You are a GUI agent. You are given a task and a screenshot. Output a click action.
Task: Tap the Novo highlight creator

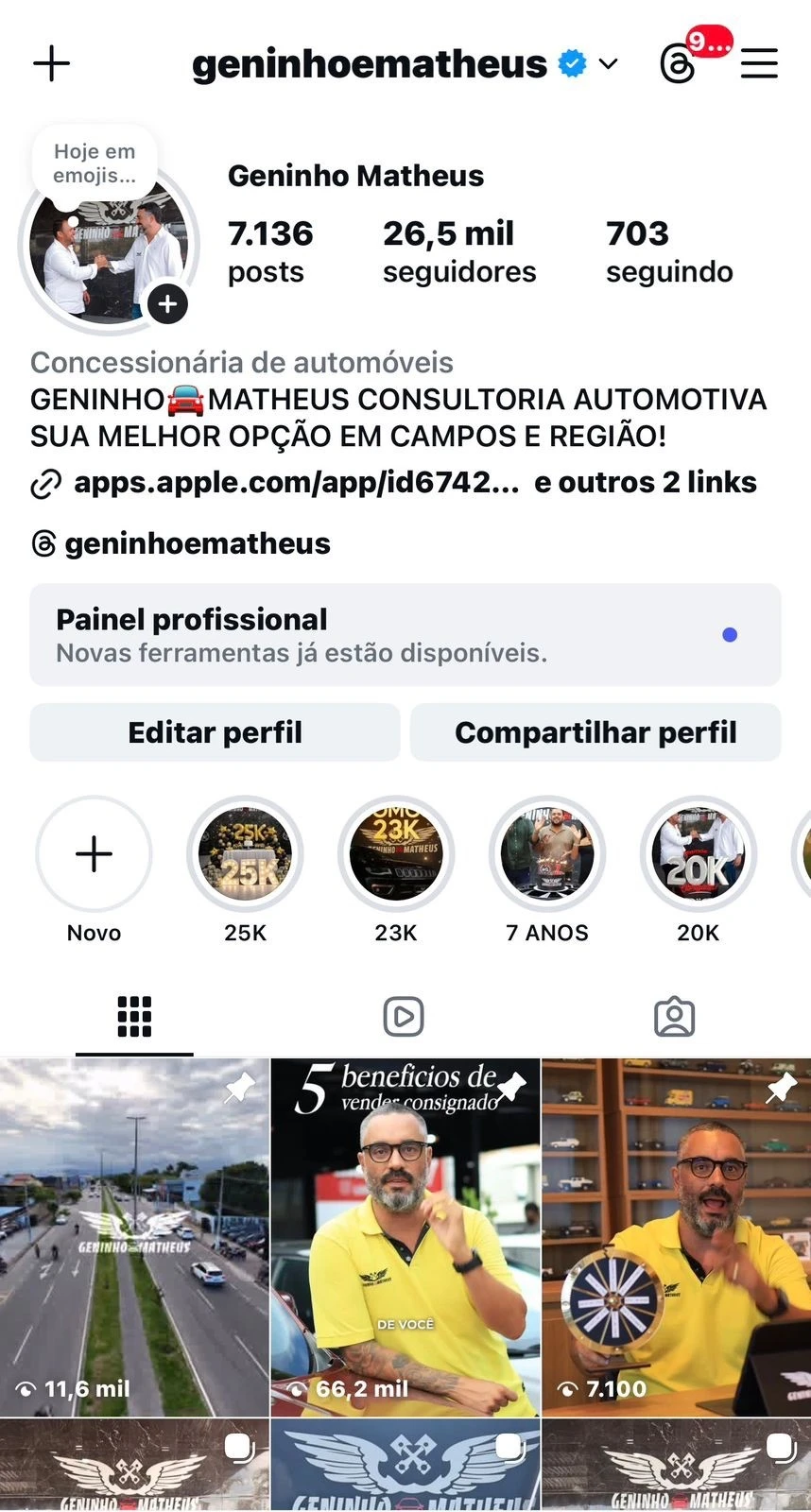(93, 853)
